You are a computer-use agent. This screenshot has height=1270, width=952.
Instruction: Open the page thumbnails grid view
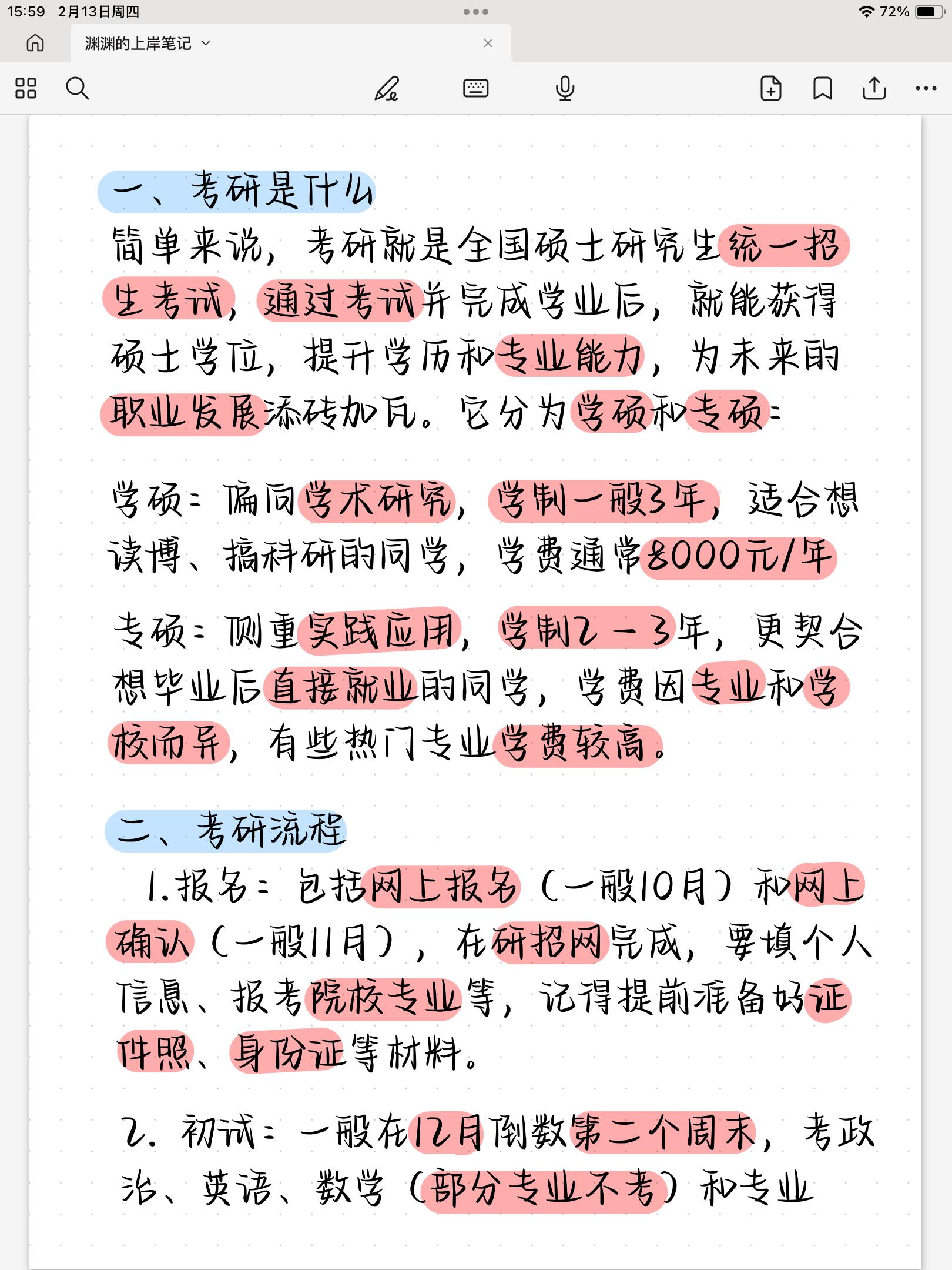pyautogui.click(x=26, y=89)
